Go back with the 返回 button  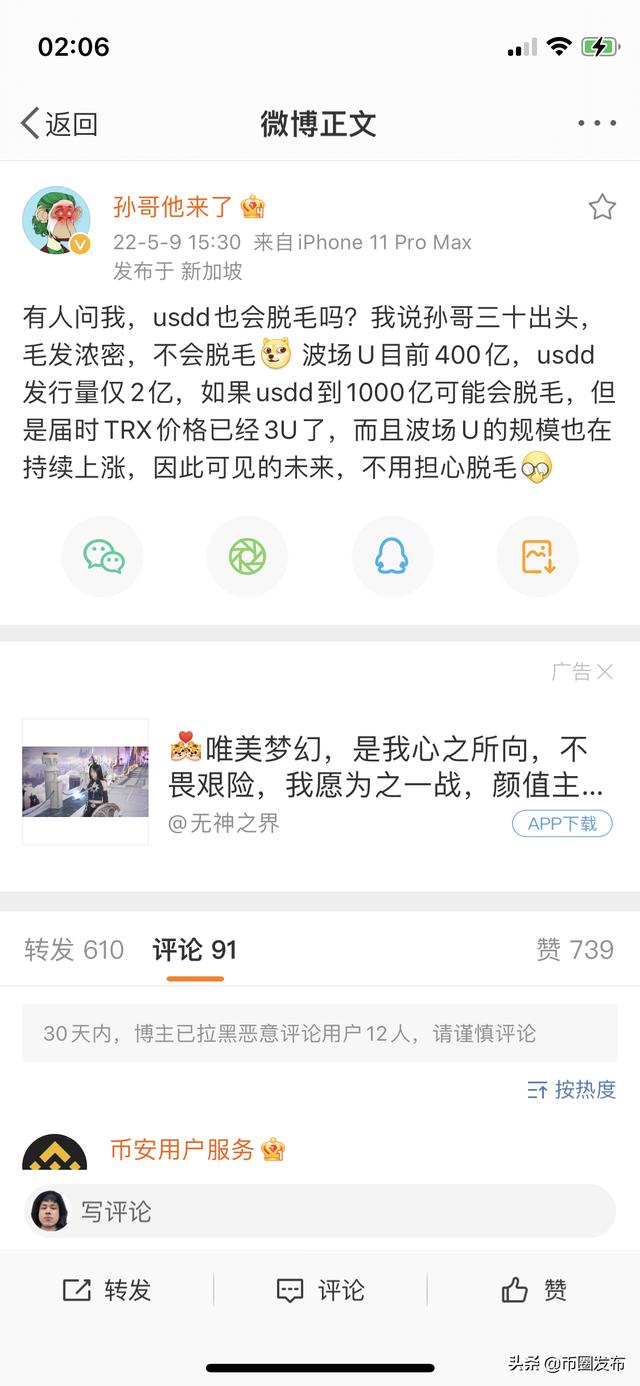[60, 124]
